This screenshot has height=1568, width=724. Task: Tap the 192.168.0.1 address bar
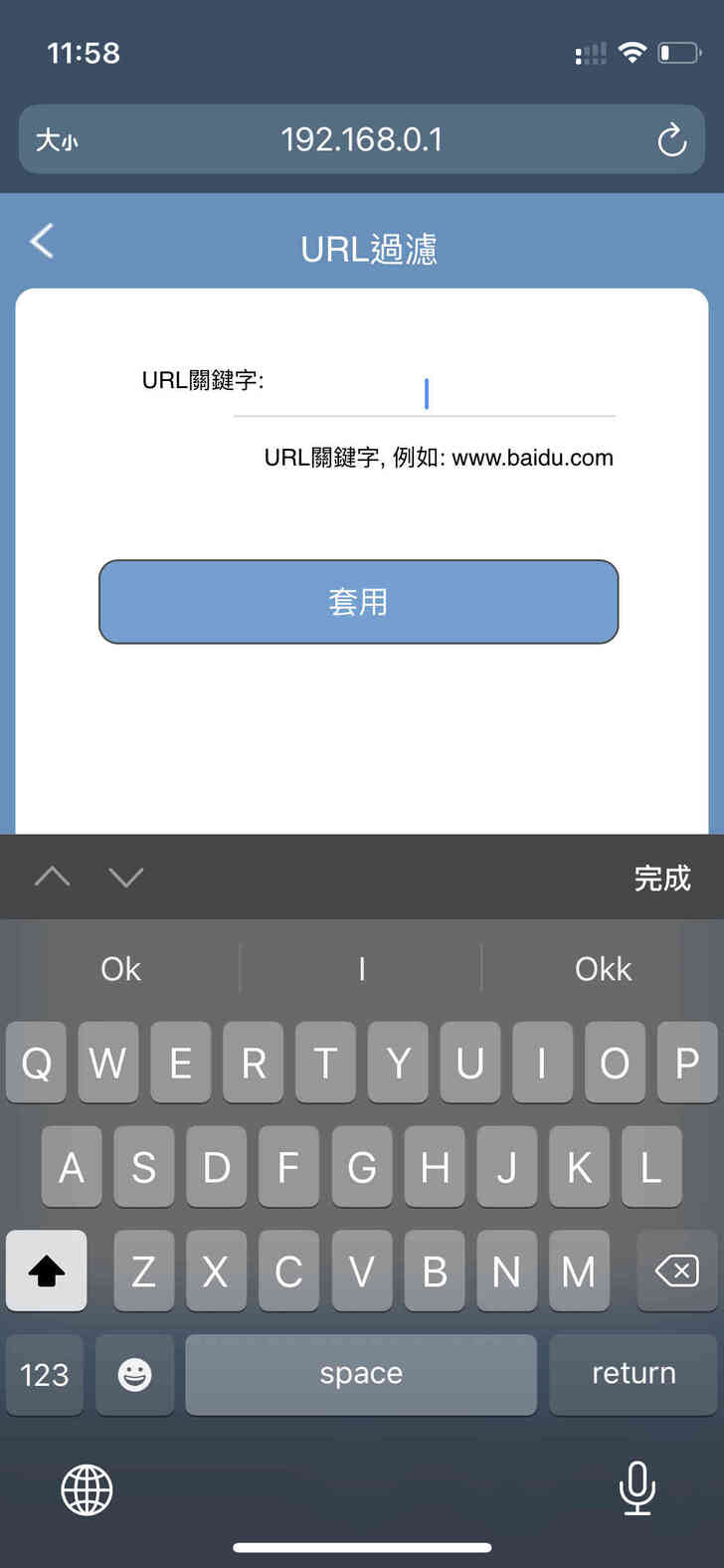361,140
